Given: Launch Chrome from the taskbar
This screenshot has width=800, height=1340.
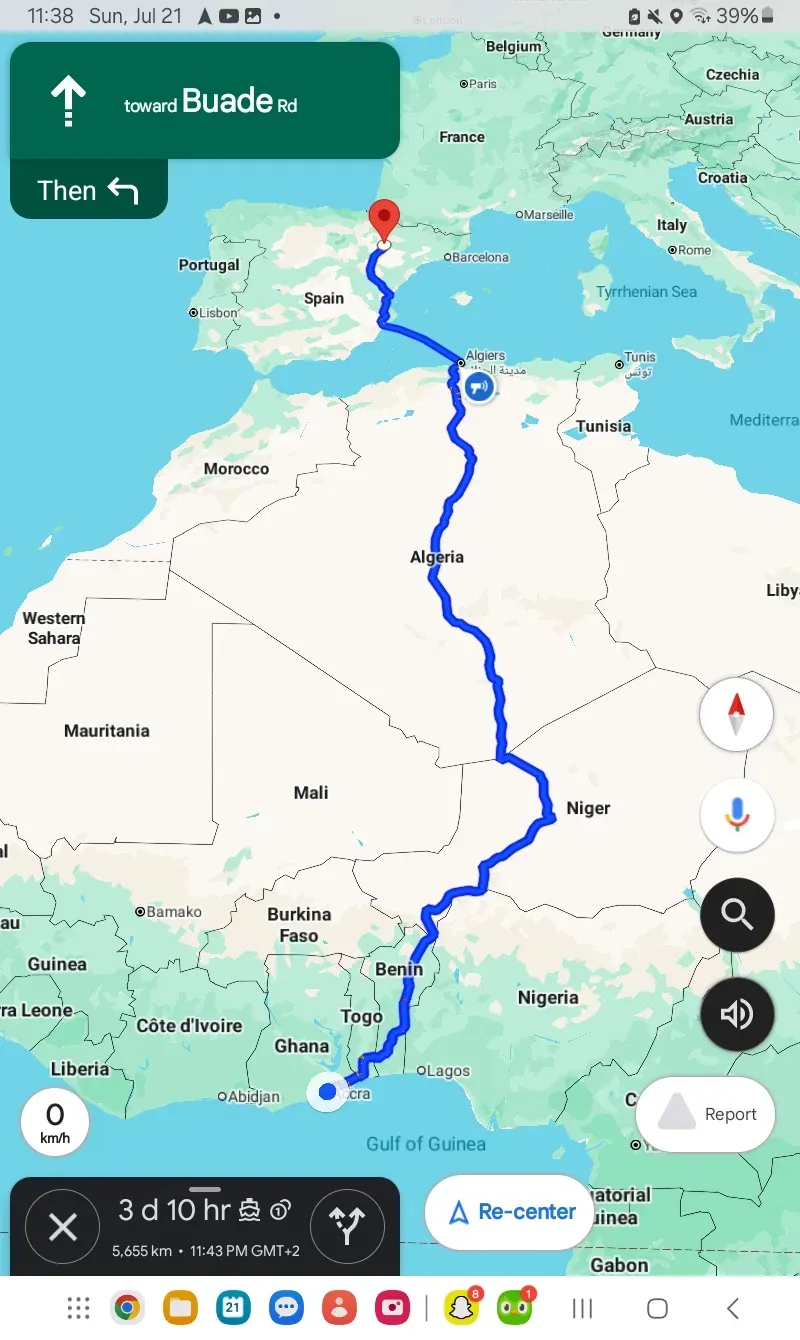Looking at the screenshot, I should pos(126,1307).
